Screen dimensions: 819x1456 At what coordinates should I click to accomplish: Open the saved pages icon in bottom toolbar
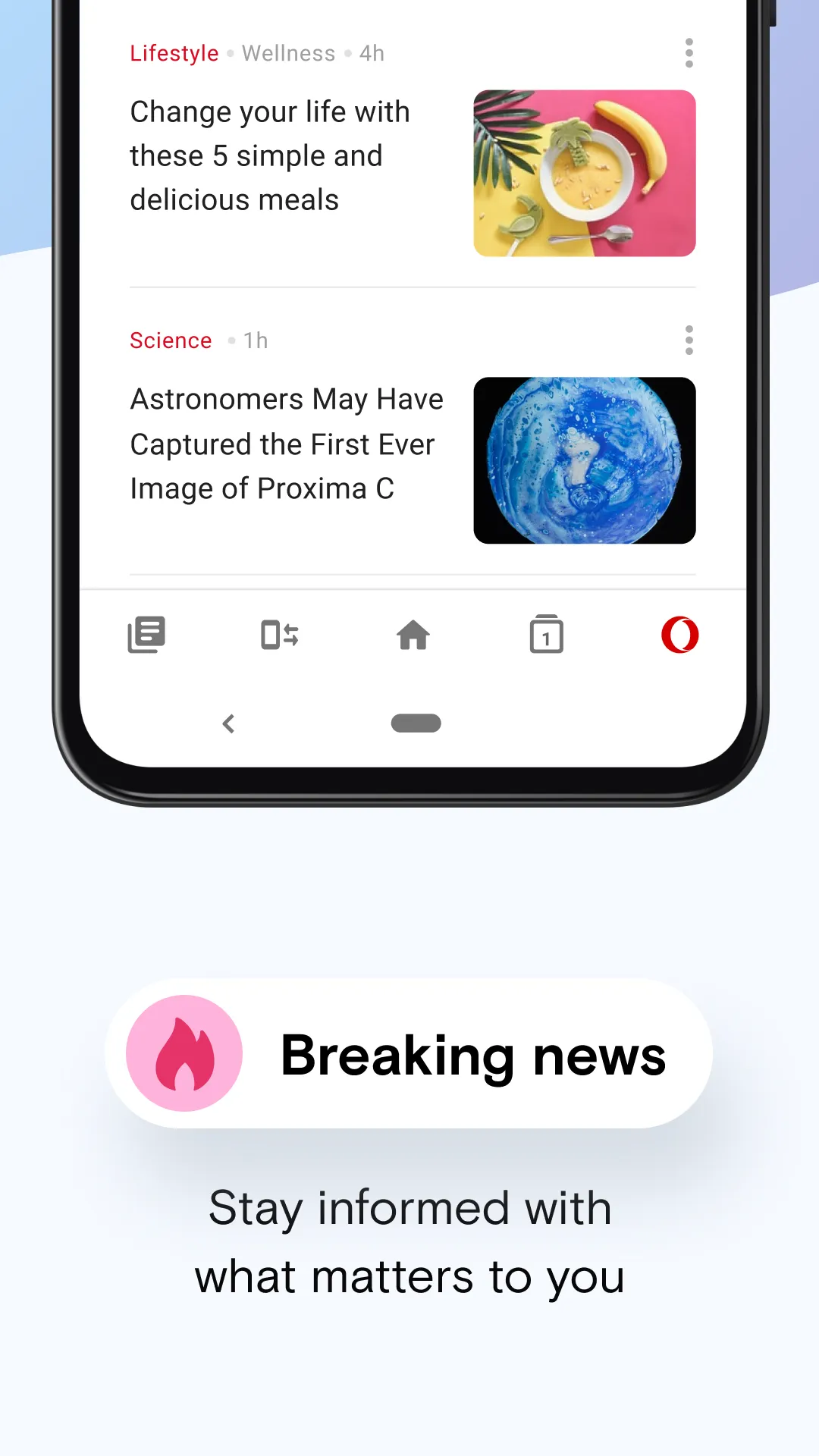[147, 635]
